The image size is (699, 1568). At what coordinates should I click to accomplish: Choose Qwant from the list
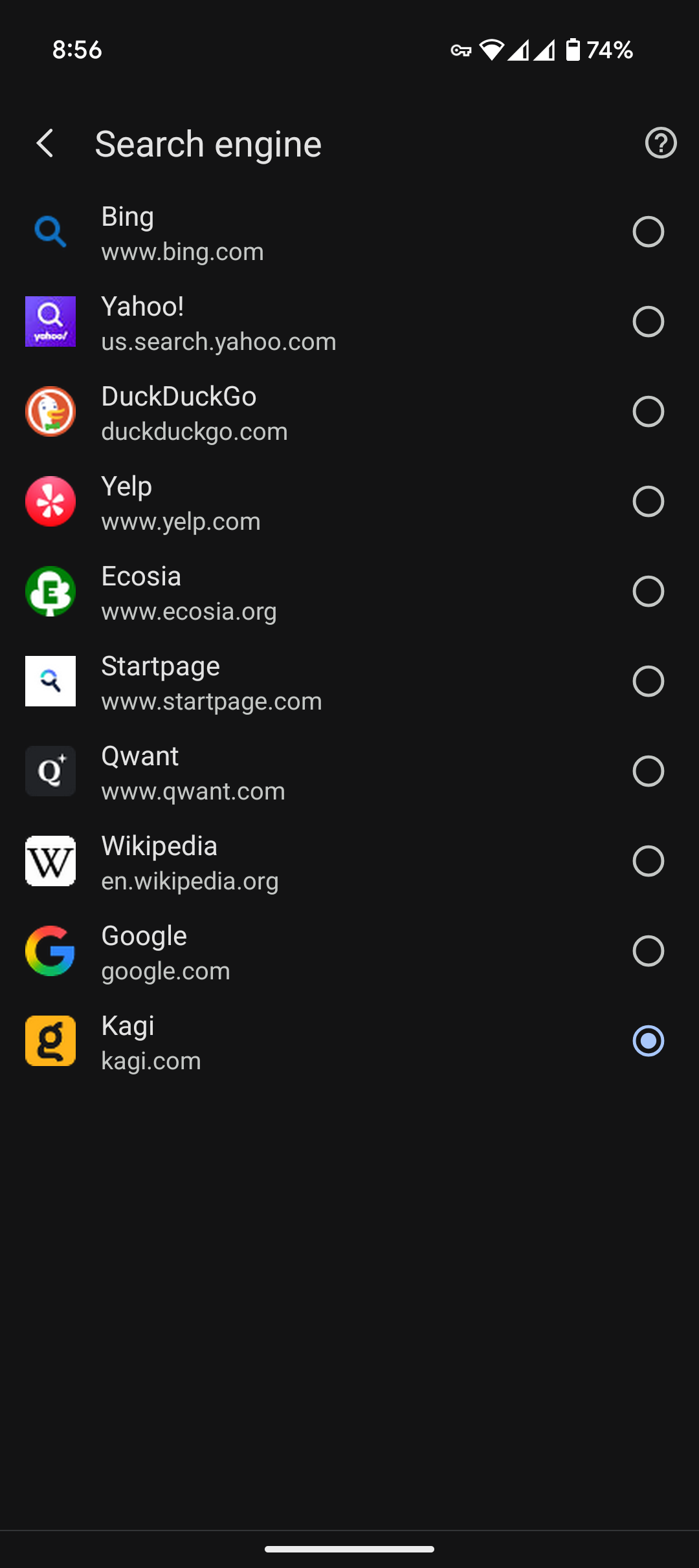(x=349, y=771)
